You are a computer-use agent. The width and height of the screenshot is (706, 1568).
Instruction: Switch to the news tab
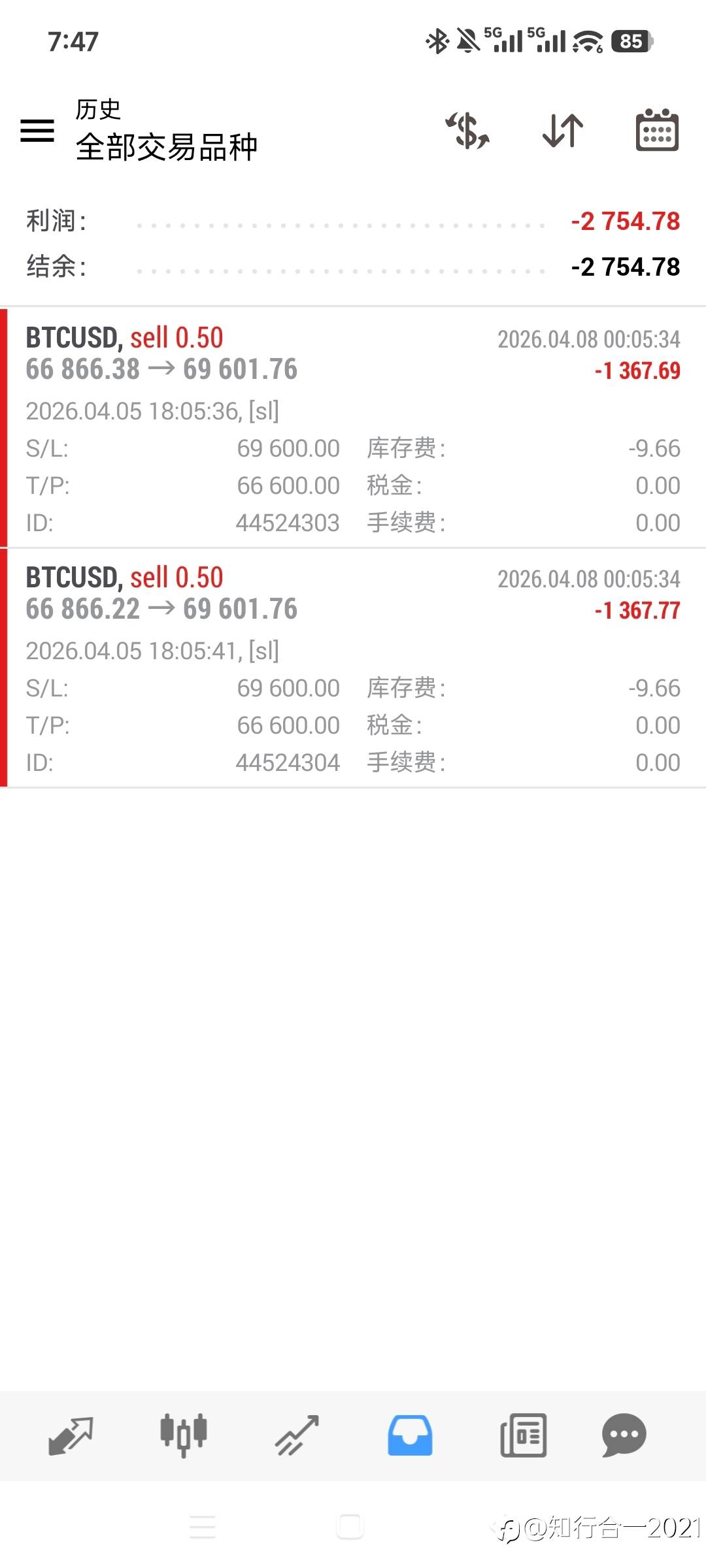tap(523, 1435)
